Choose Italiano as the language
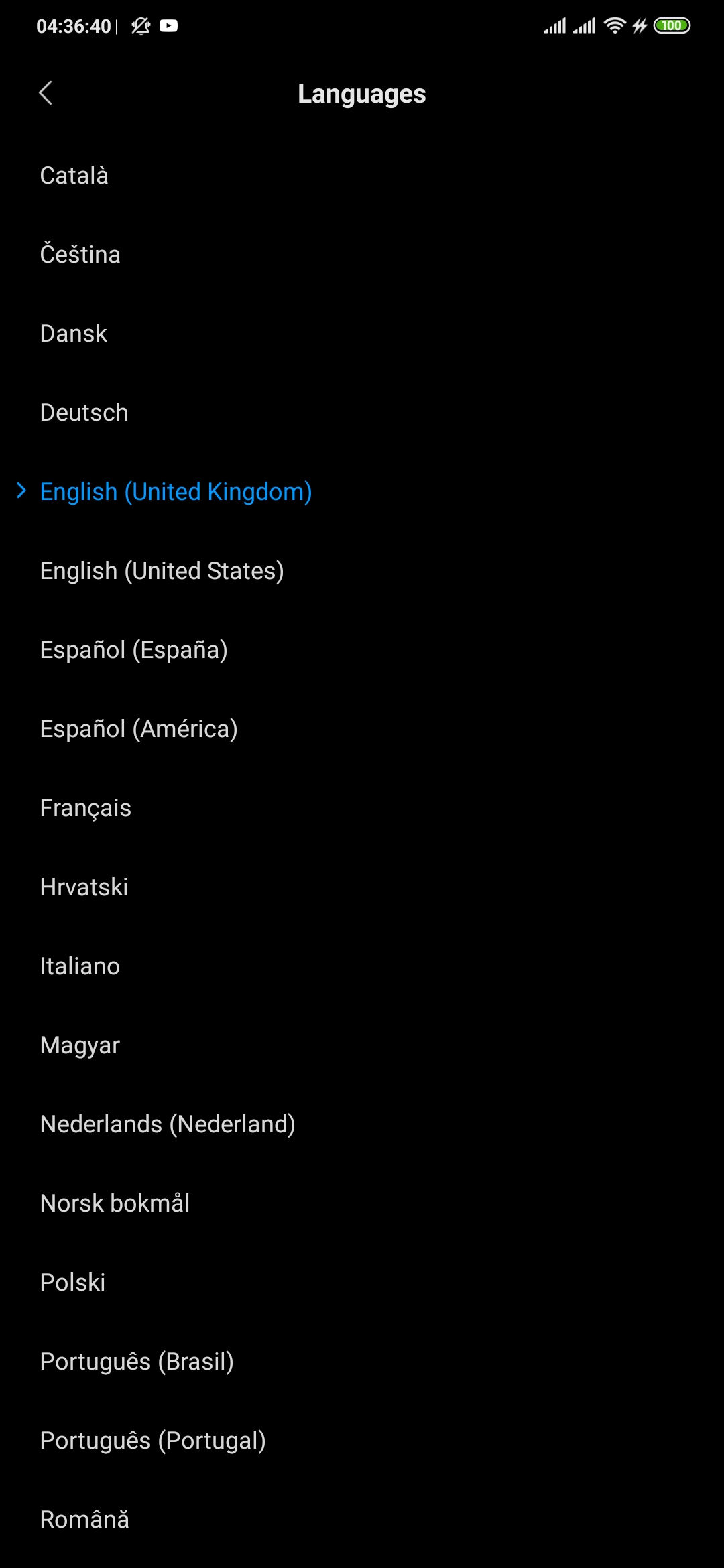 (362, 966)
